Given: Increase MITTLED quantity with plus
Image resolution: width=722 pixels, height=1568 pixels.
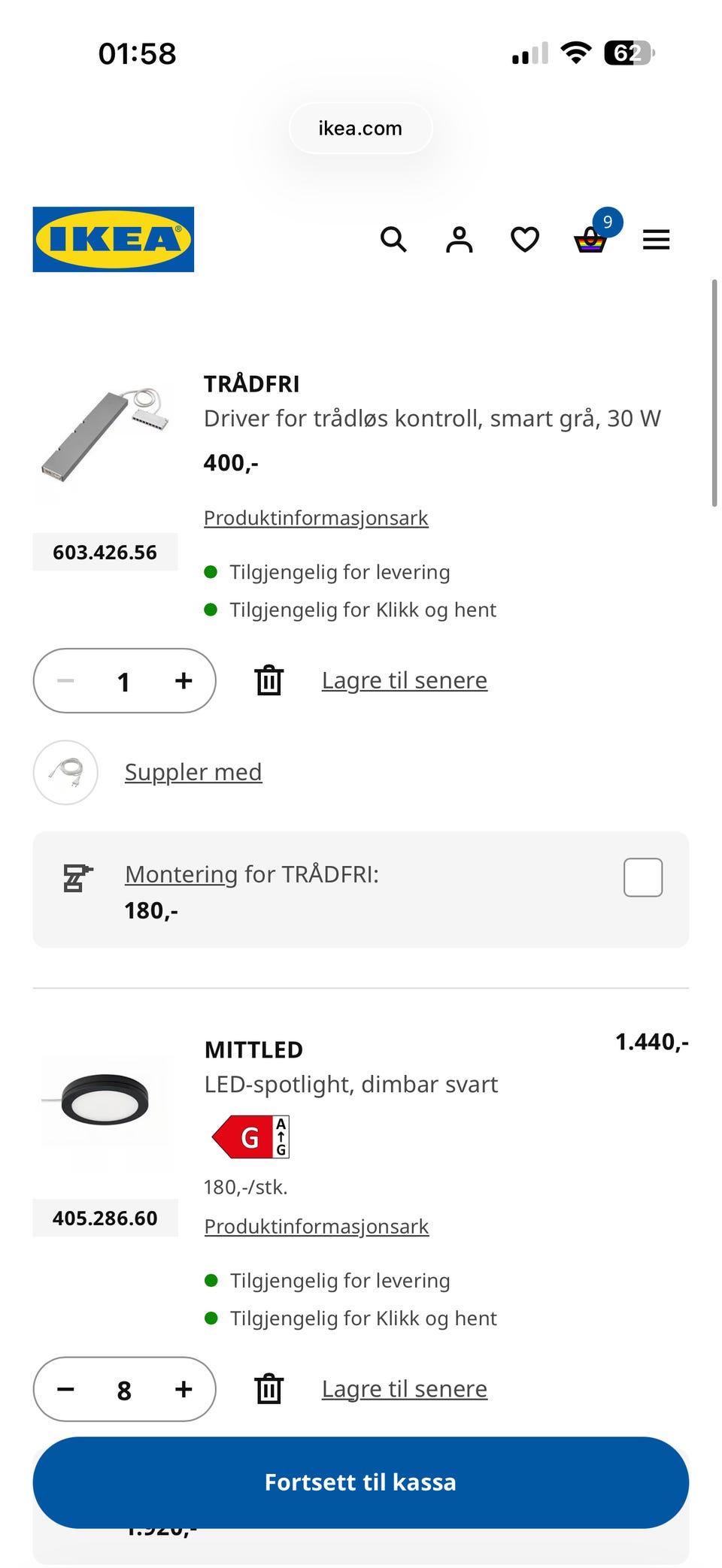Looking at the screenshot, I should coord(184,1389).
